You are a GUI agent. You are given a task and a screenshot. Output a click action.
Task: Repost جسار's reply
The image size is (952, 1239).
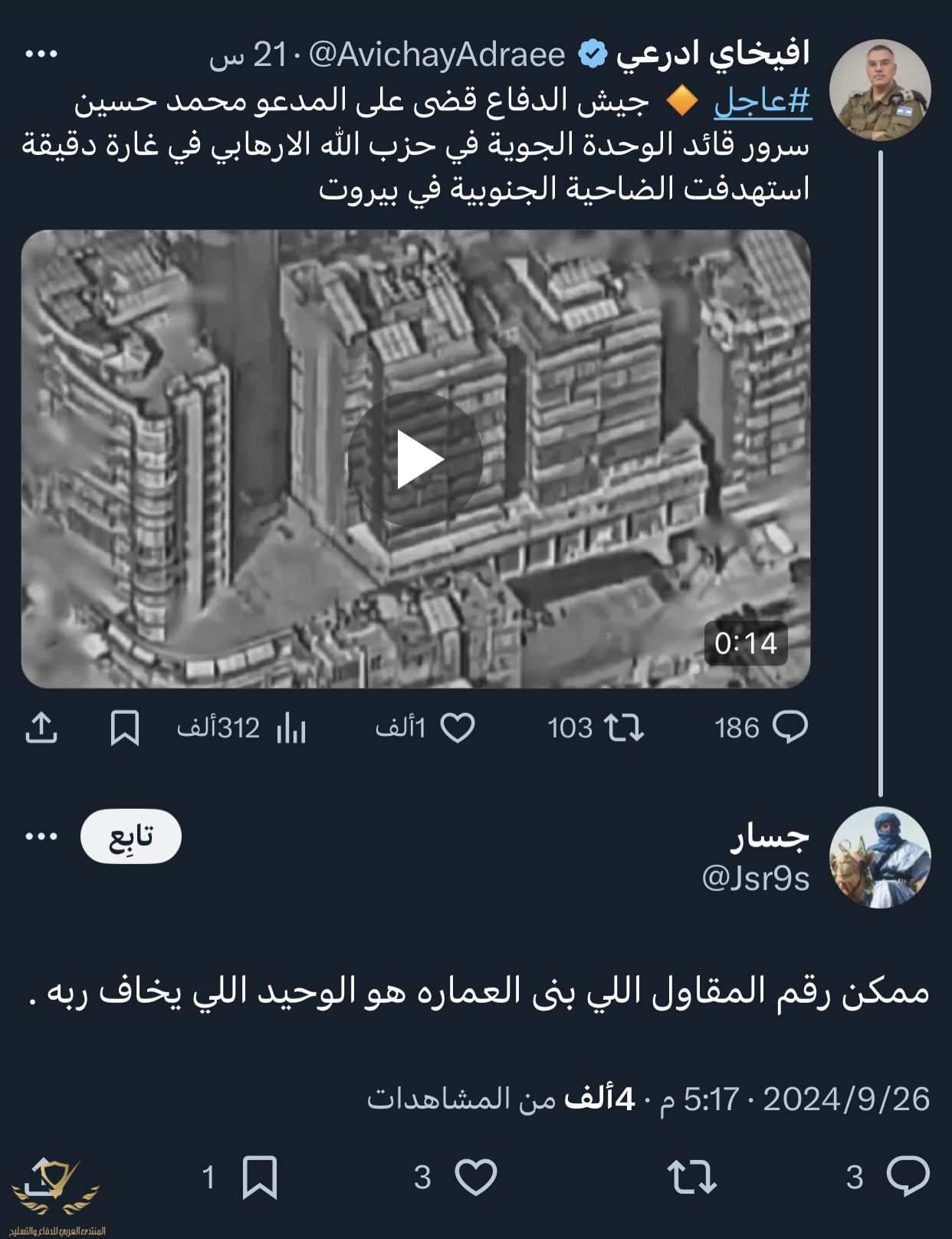(691, 1176)
